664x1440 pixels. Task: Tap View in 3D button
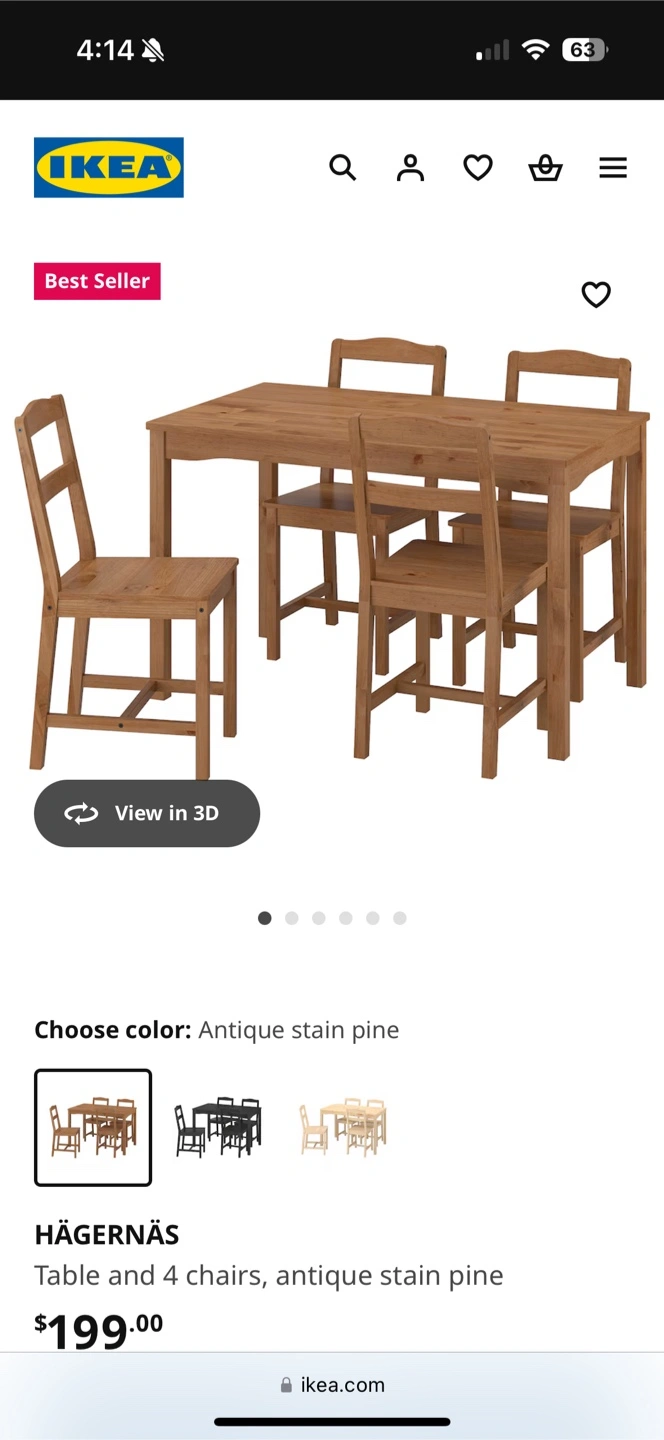(x=147, y=813)
